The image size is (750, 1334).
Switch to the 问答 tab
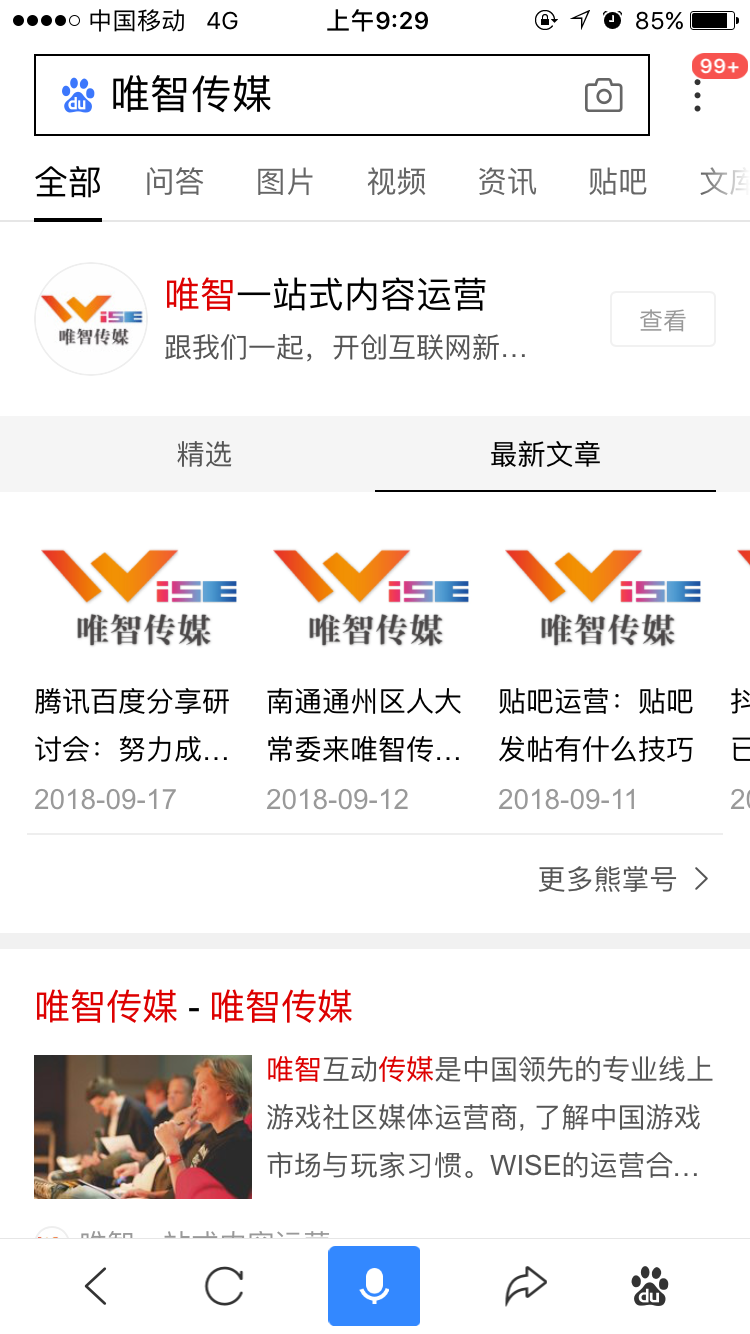[174, 182]
